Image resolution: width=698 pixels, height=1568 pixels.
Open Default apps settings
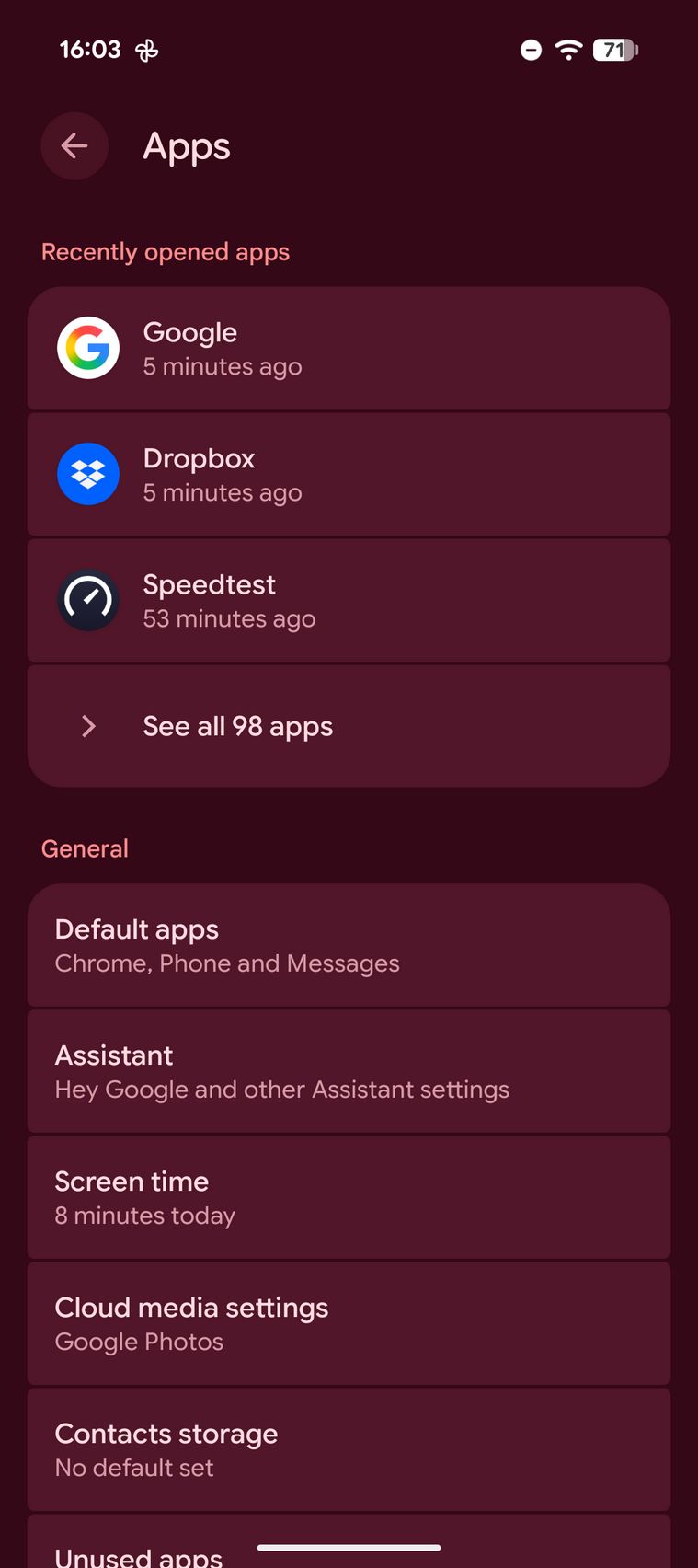(349, 945)
